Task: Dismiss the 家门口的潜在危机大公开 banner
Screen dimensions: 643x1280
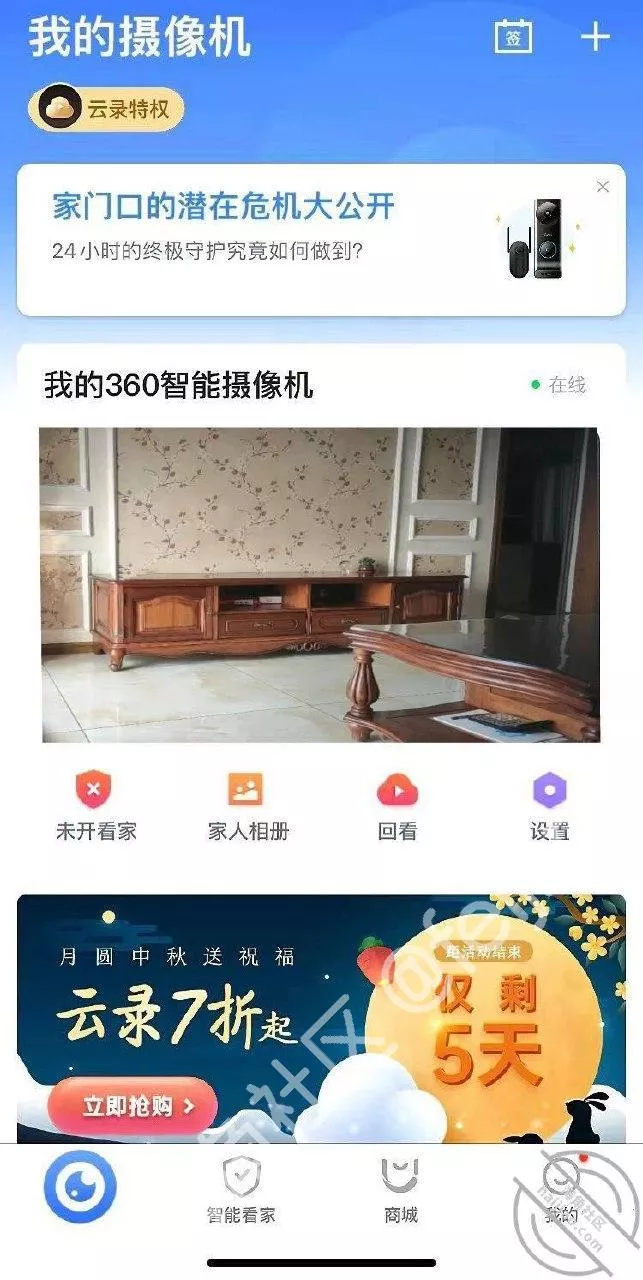Action: click(602, 187)
